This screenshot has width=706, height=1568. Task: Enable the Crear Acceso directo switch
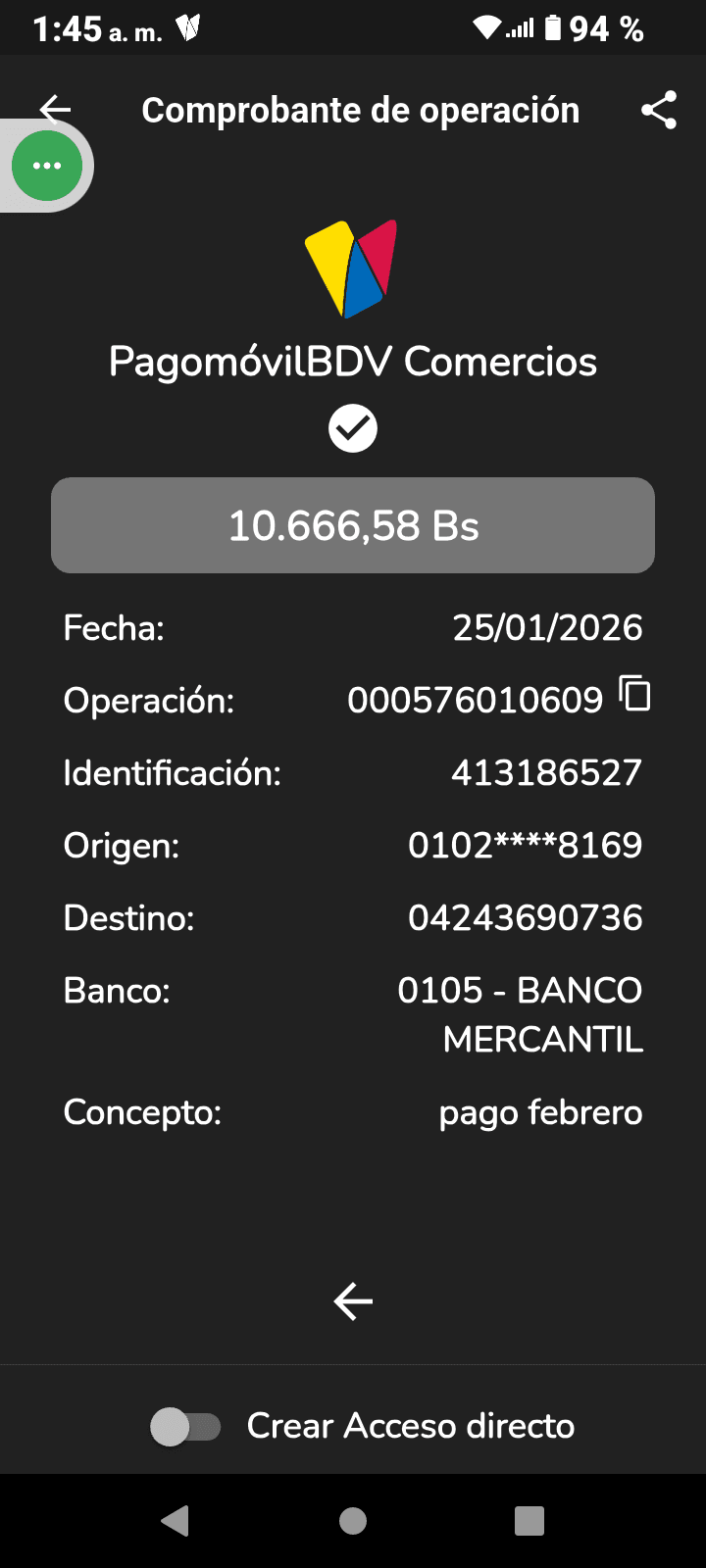click(x=186, y=1426)
